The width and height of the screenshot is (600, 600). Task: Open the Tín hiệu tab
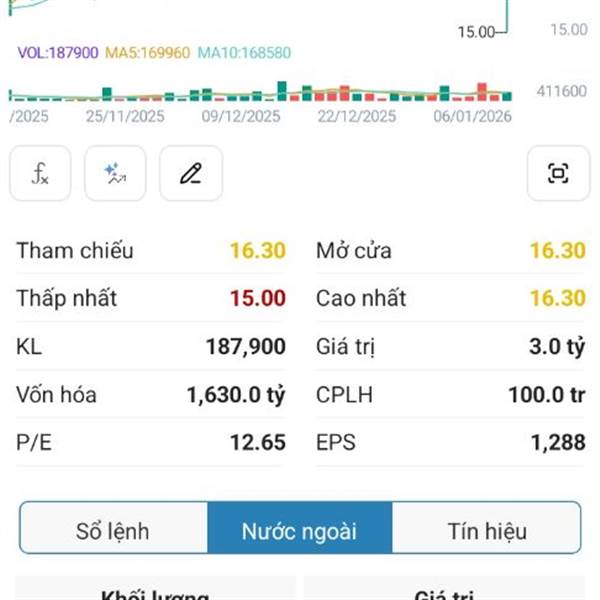[486, 530]
